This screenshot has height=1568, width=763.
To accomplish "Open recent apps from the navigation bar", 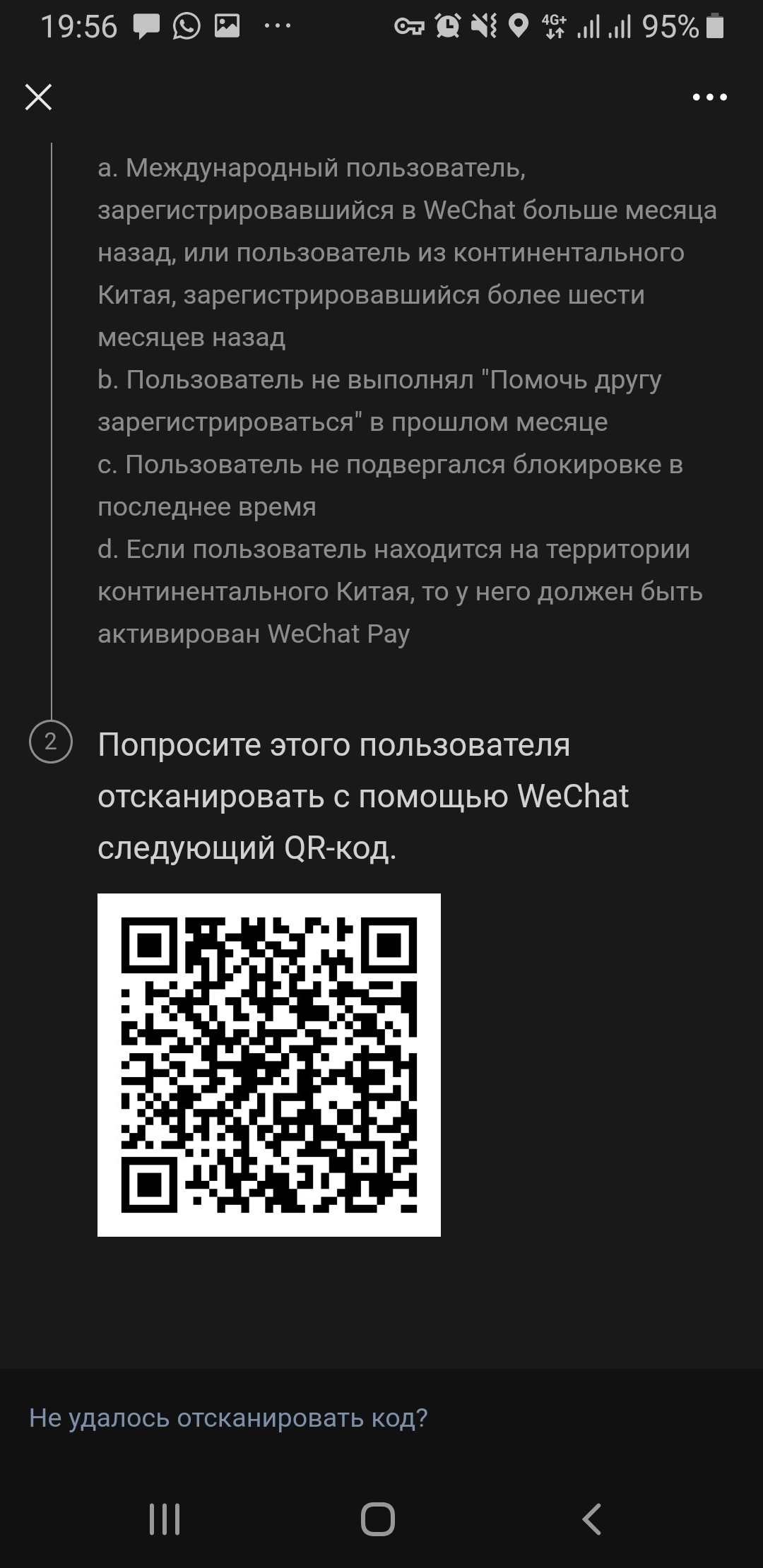I will 165,1519.
